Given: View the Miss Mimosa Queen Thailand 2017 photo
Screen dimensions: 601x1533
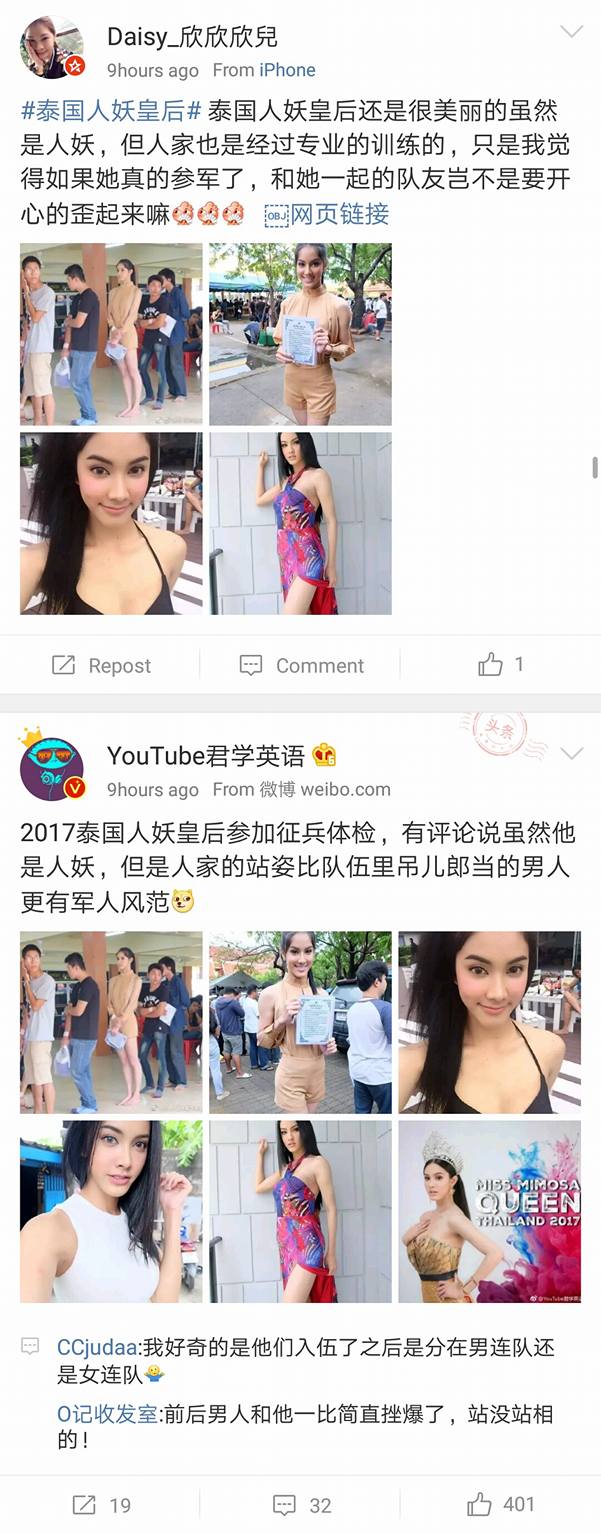Looking at the screenshot, I should tap(489, 1211).
